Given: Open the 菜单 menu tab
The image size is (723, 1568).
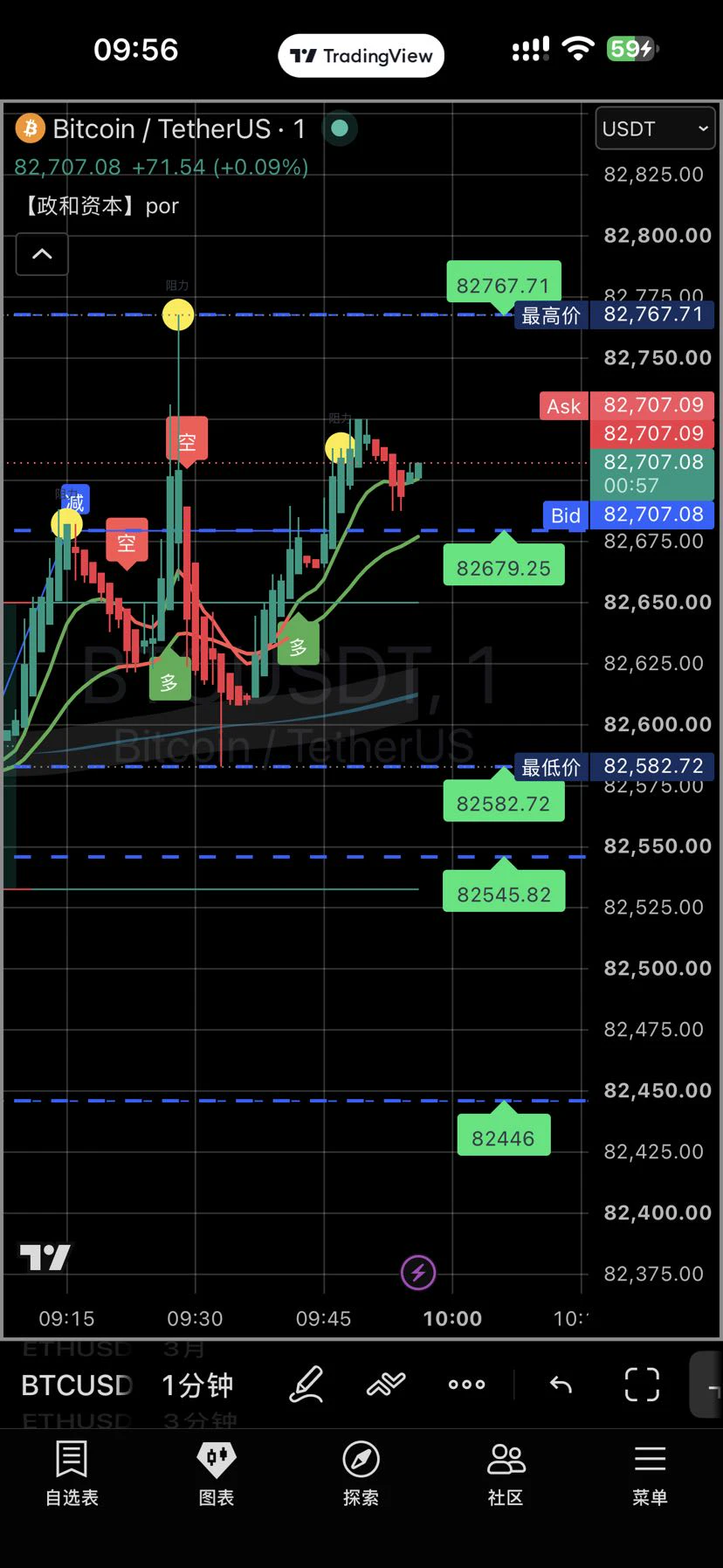Looking at the screenshot, I should coord(650,1474).
